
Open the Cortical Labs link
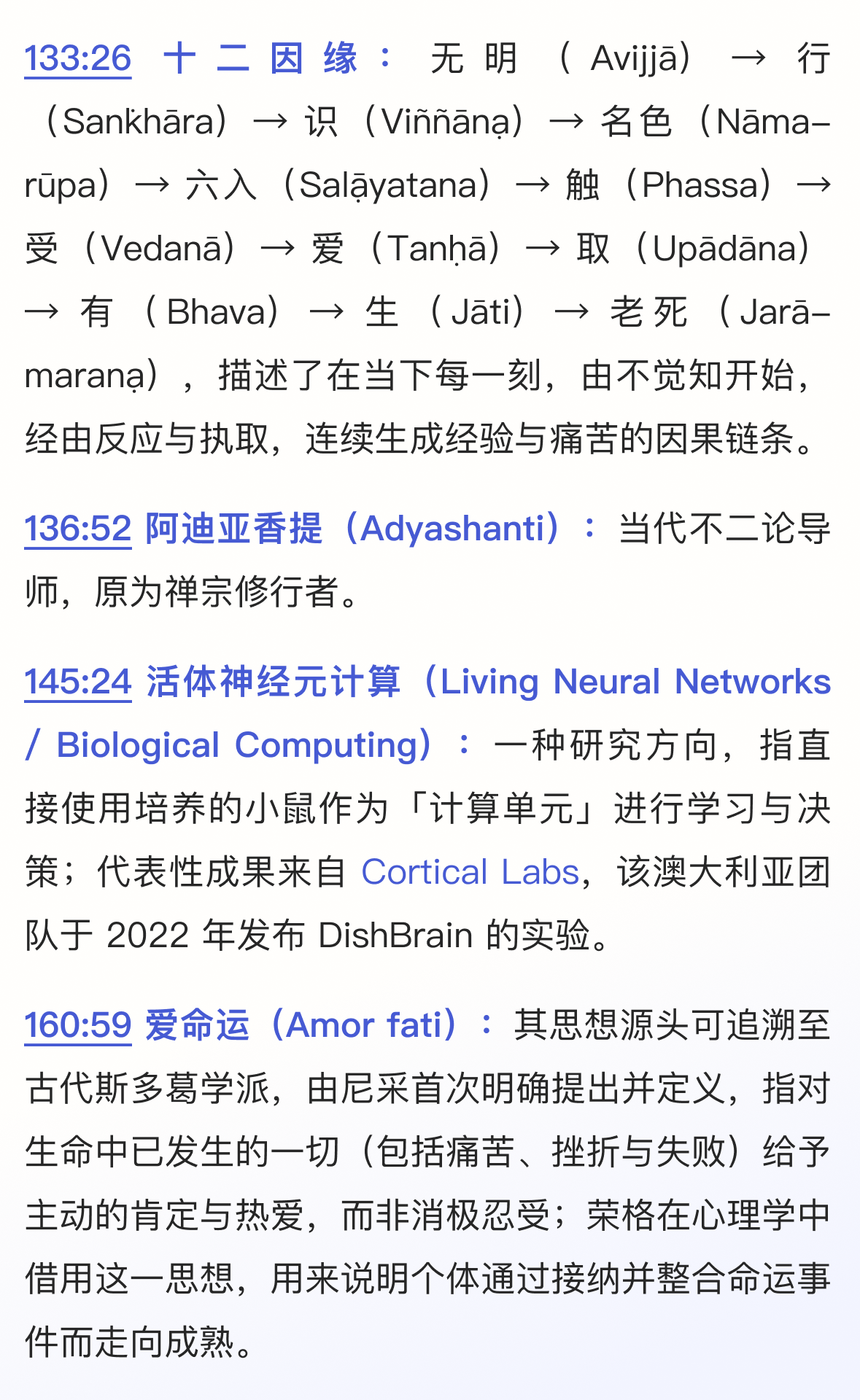point(470,872)
